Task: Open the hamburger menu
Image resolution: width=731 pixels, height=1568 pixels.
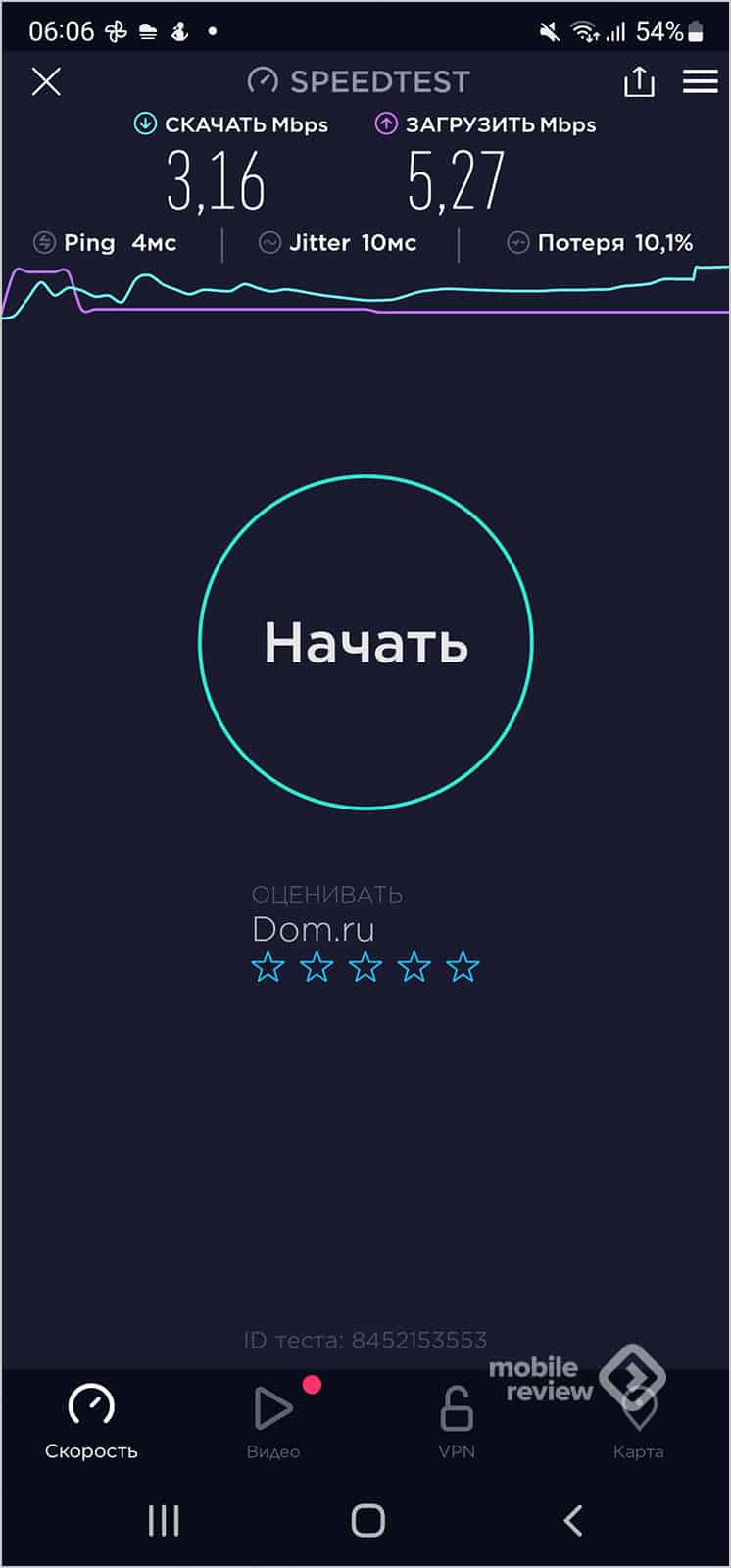Action: (701, 81)
